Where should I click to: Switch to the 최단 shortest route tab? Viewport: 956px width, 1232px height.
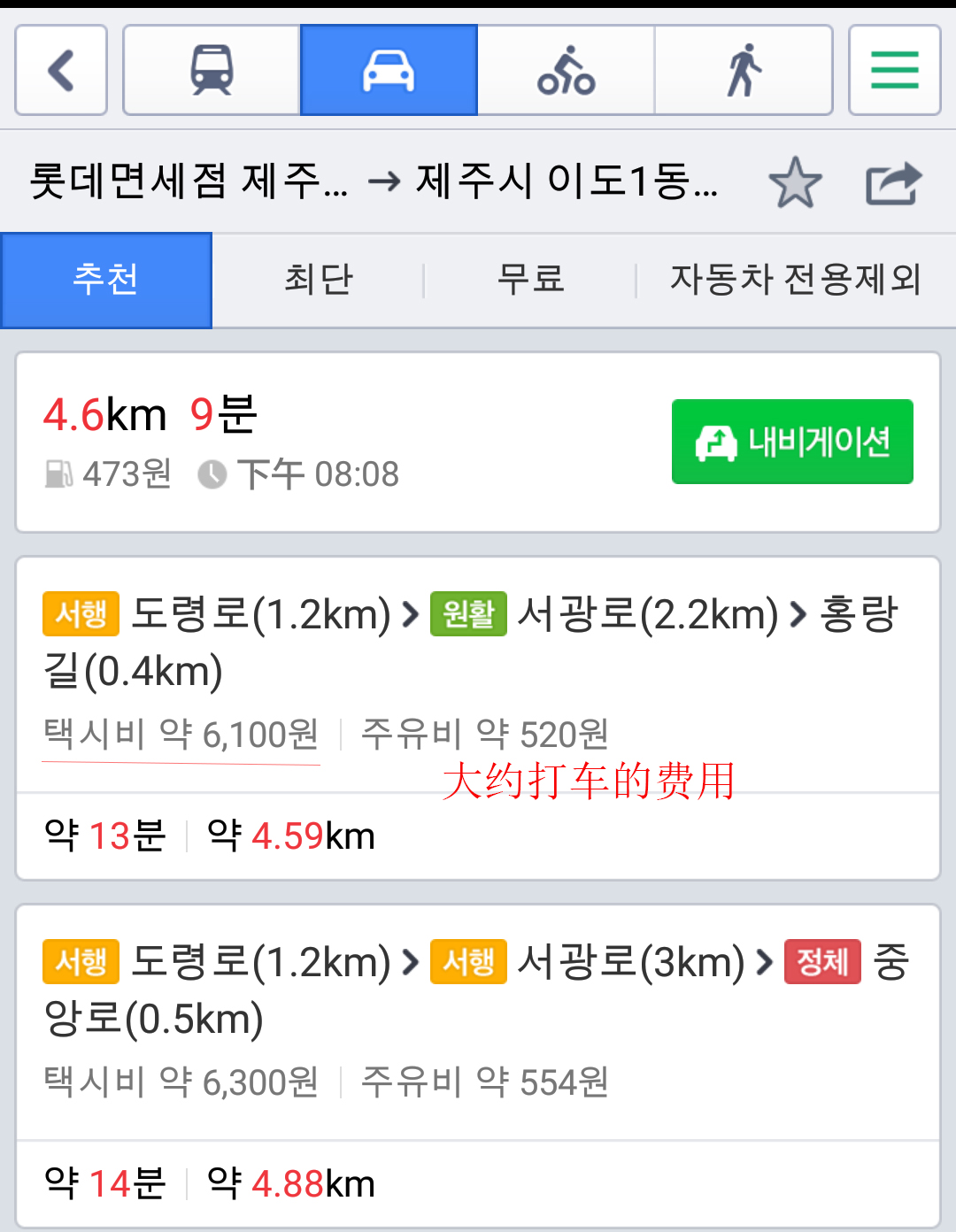click(319, 280)
